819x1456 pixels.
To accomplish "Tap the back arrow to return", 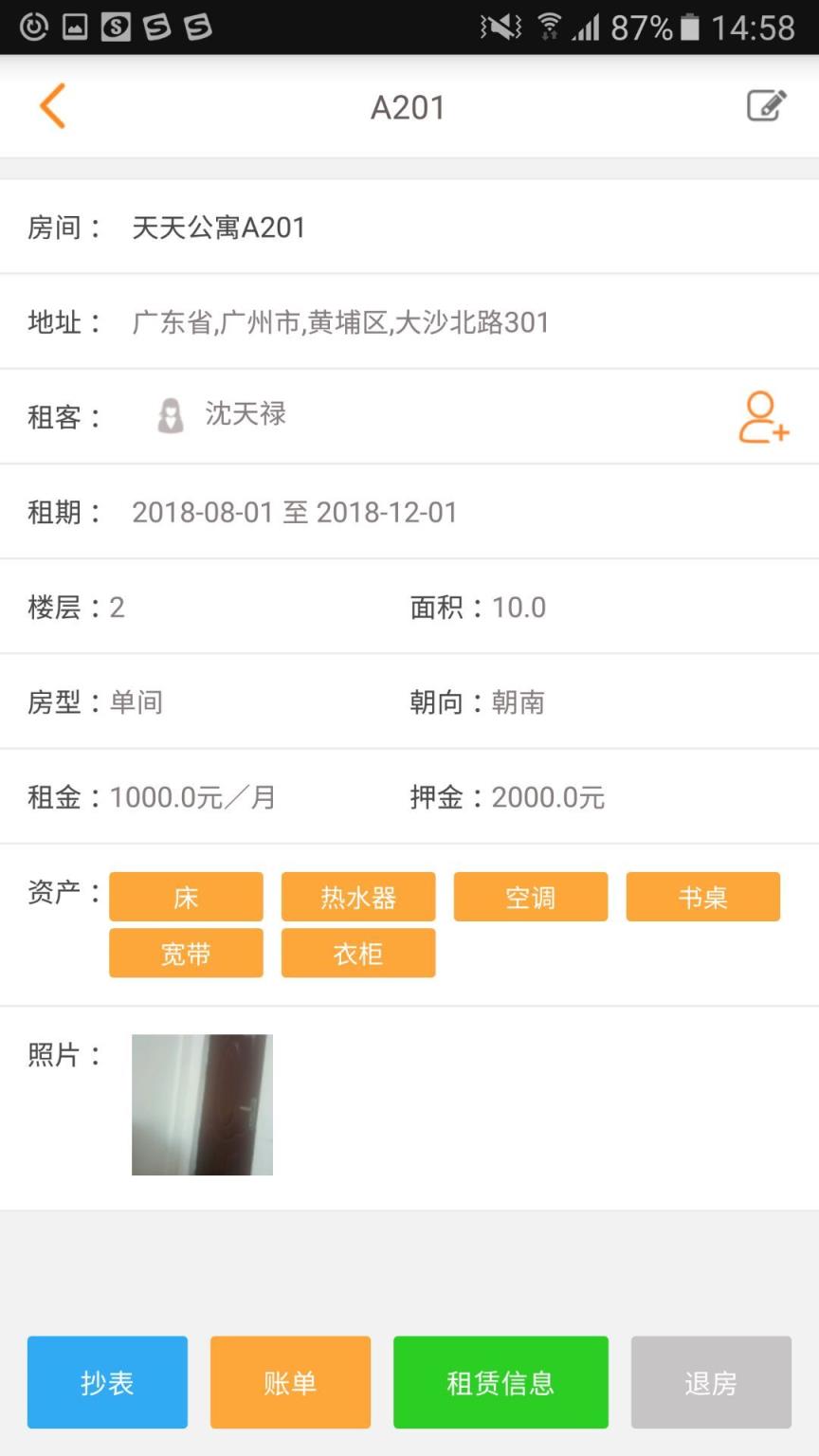I will tap(52, 106).
